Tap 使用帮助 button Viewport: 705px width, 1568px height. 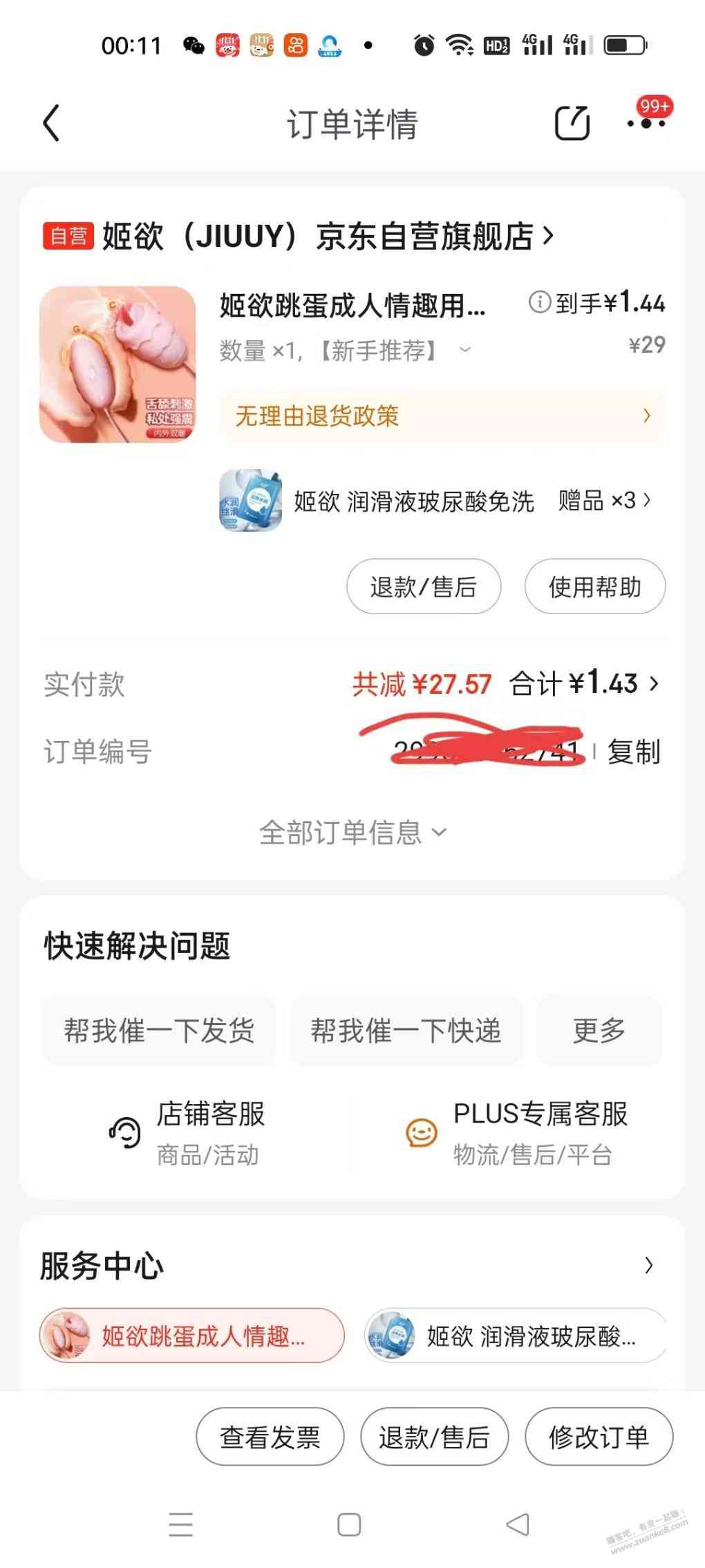pyautogui.click(x=594, y=587)
